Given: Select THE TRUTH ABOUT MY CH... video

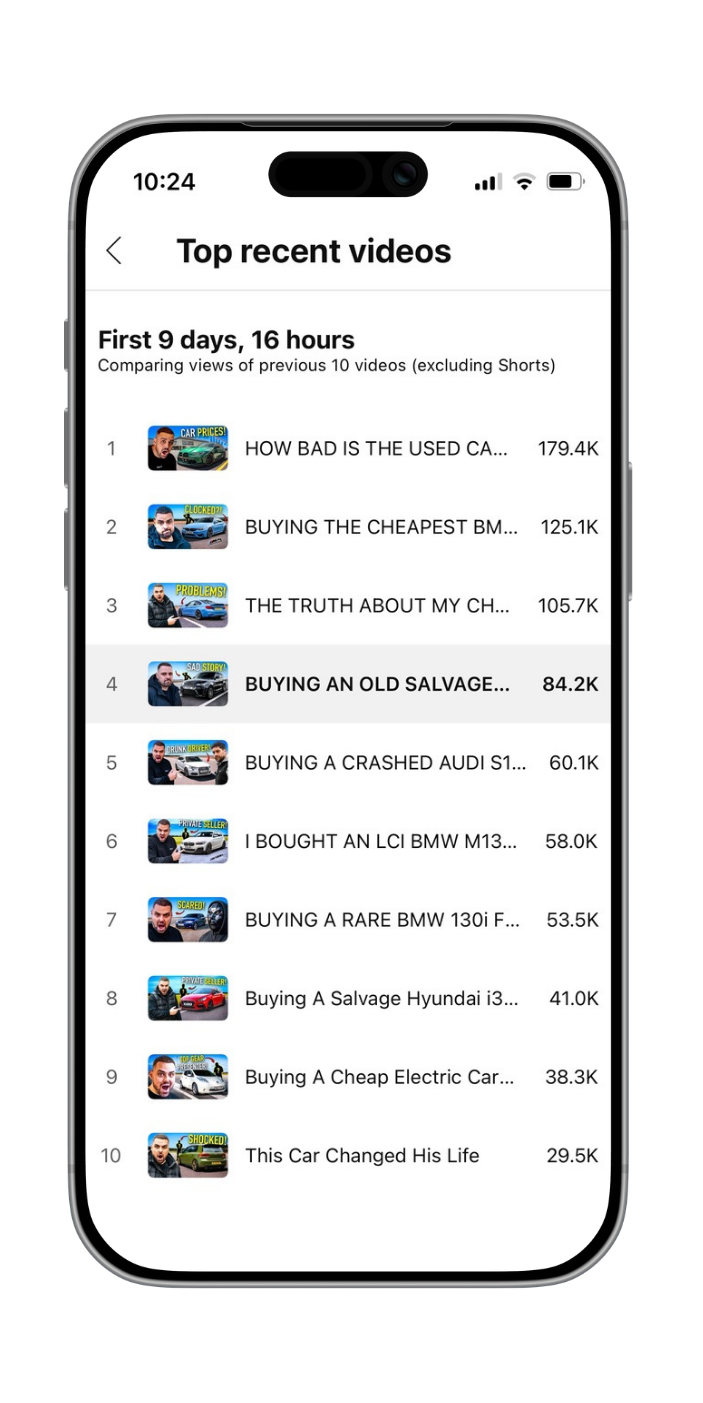Looking at the screenshot, I should 348,605.
